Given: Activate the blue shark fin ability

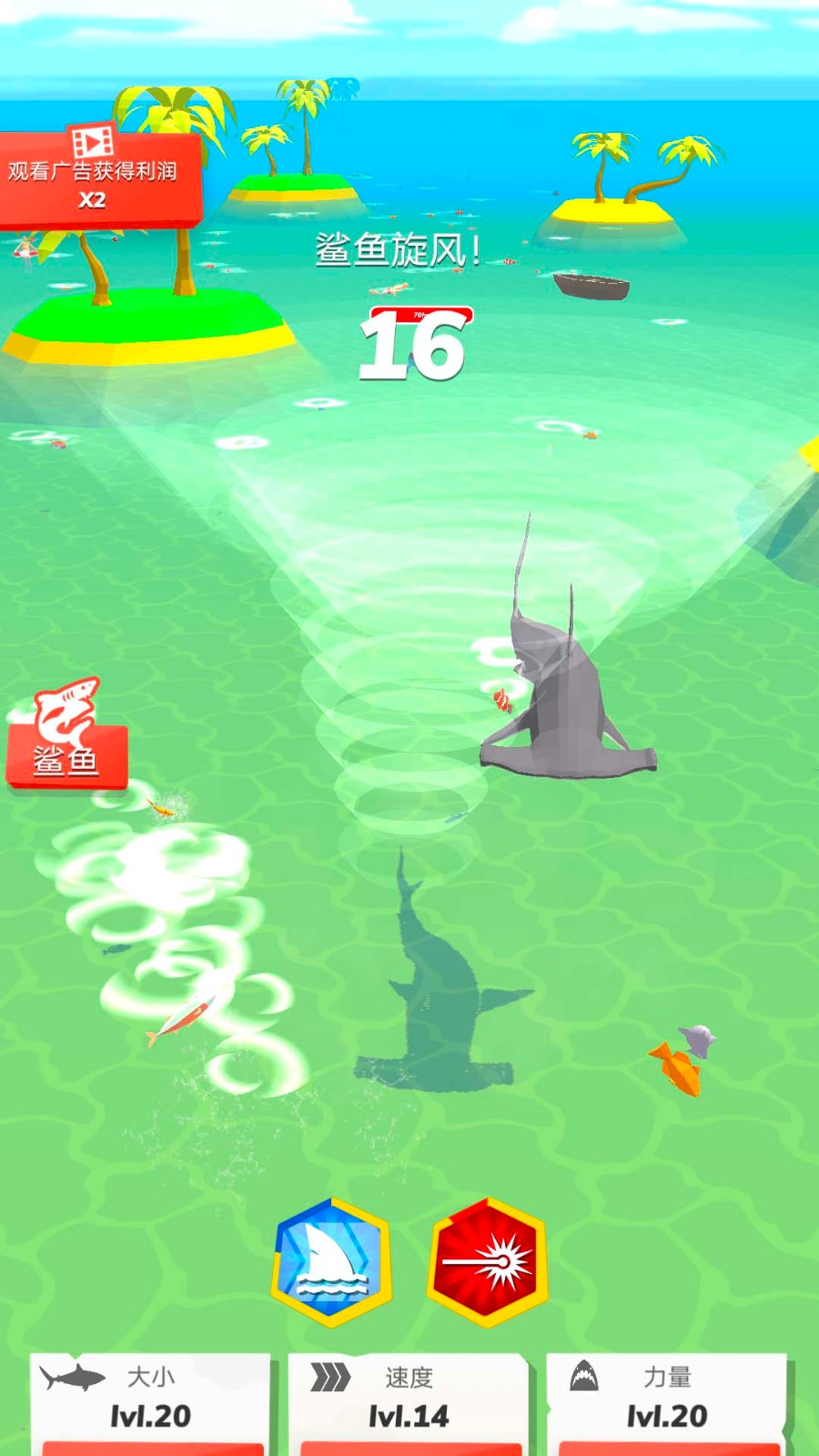Looking at the screenshot, I should 332,1262.
